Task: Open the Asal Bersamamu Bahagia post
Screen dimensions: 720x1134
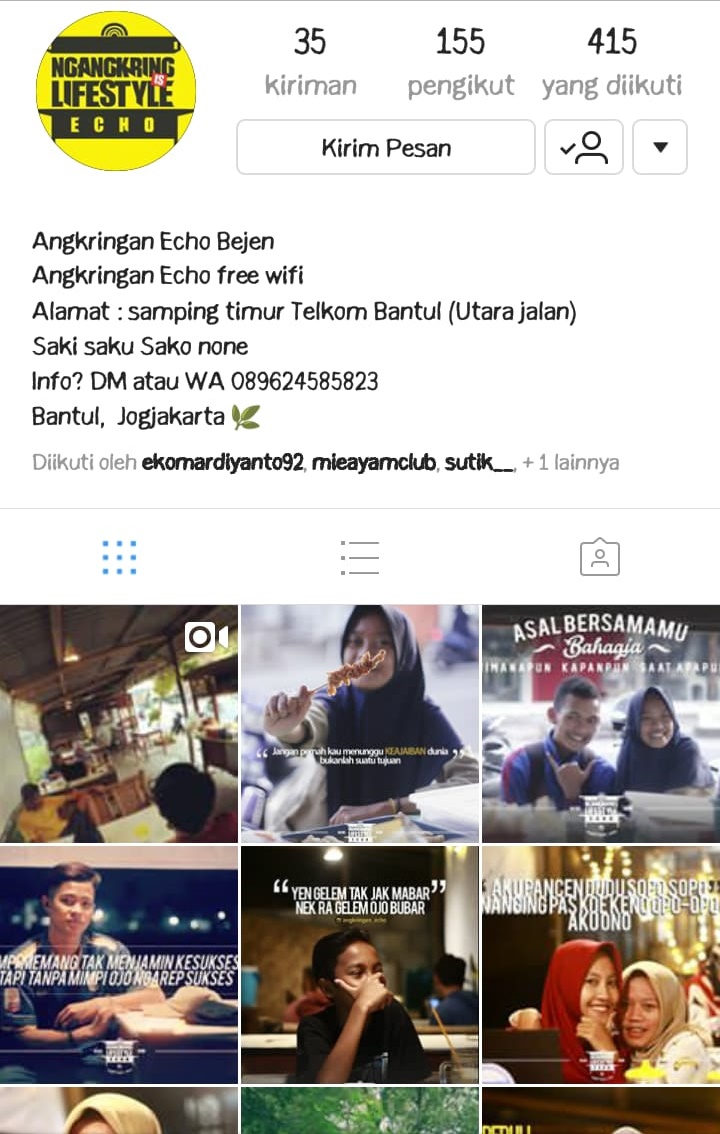Action: pos(600,724)
